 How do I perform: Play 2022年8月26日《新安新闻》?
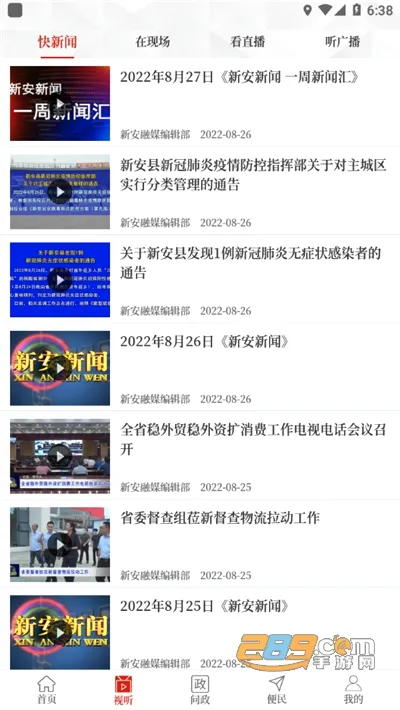point(200,368)
